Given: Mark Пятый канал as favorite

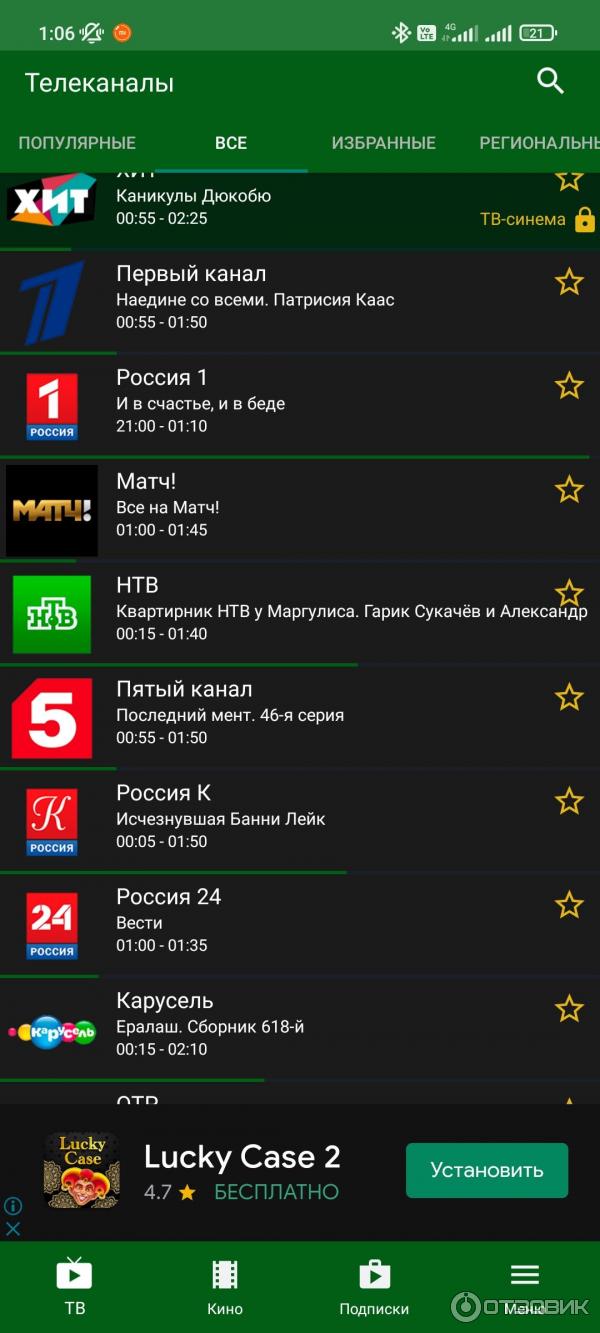Looking at the screenshot, I should click(569, 697).
